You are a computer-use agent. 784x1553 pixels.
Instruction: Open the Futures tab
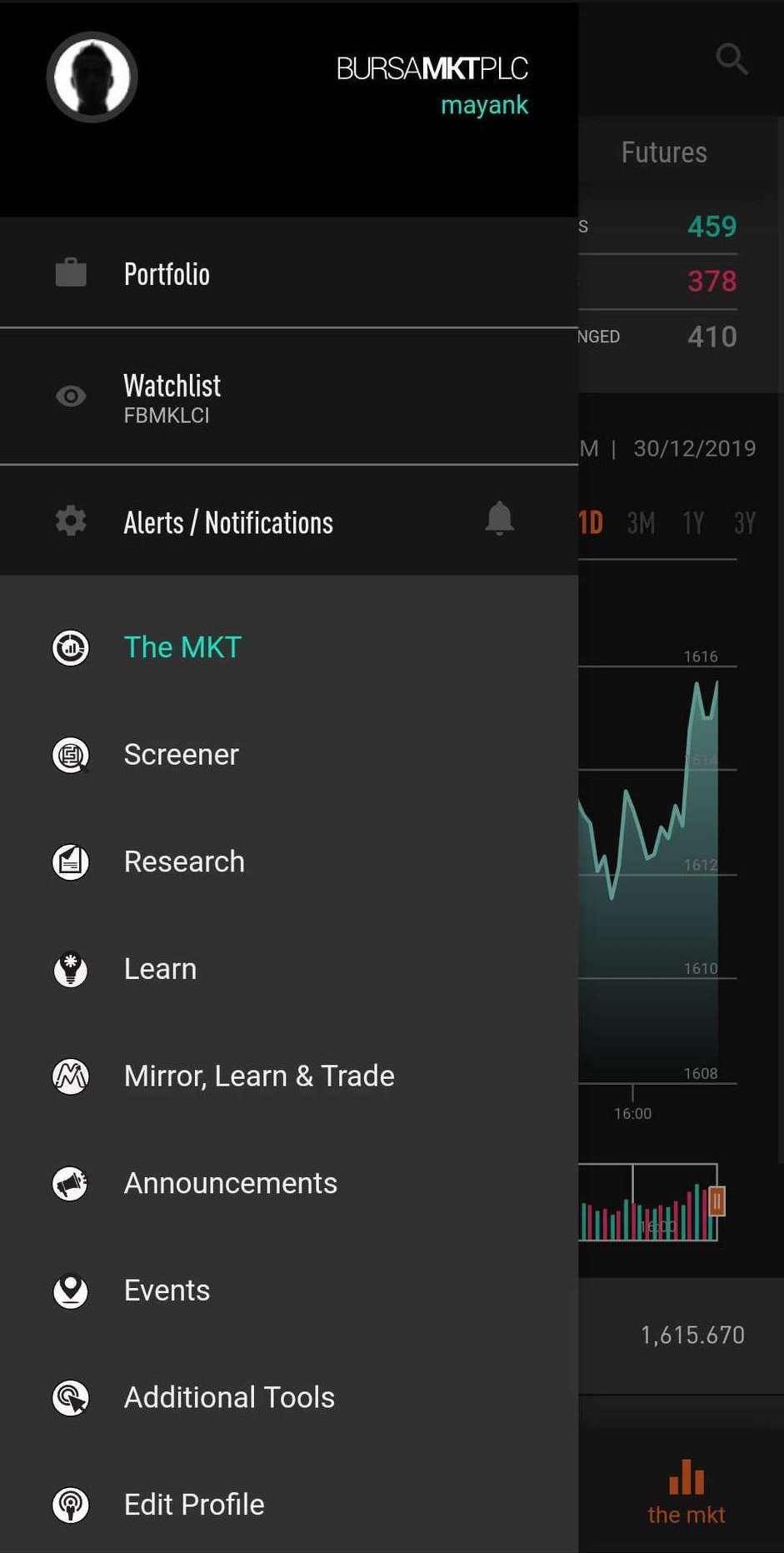663,152
